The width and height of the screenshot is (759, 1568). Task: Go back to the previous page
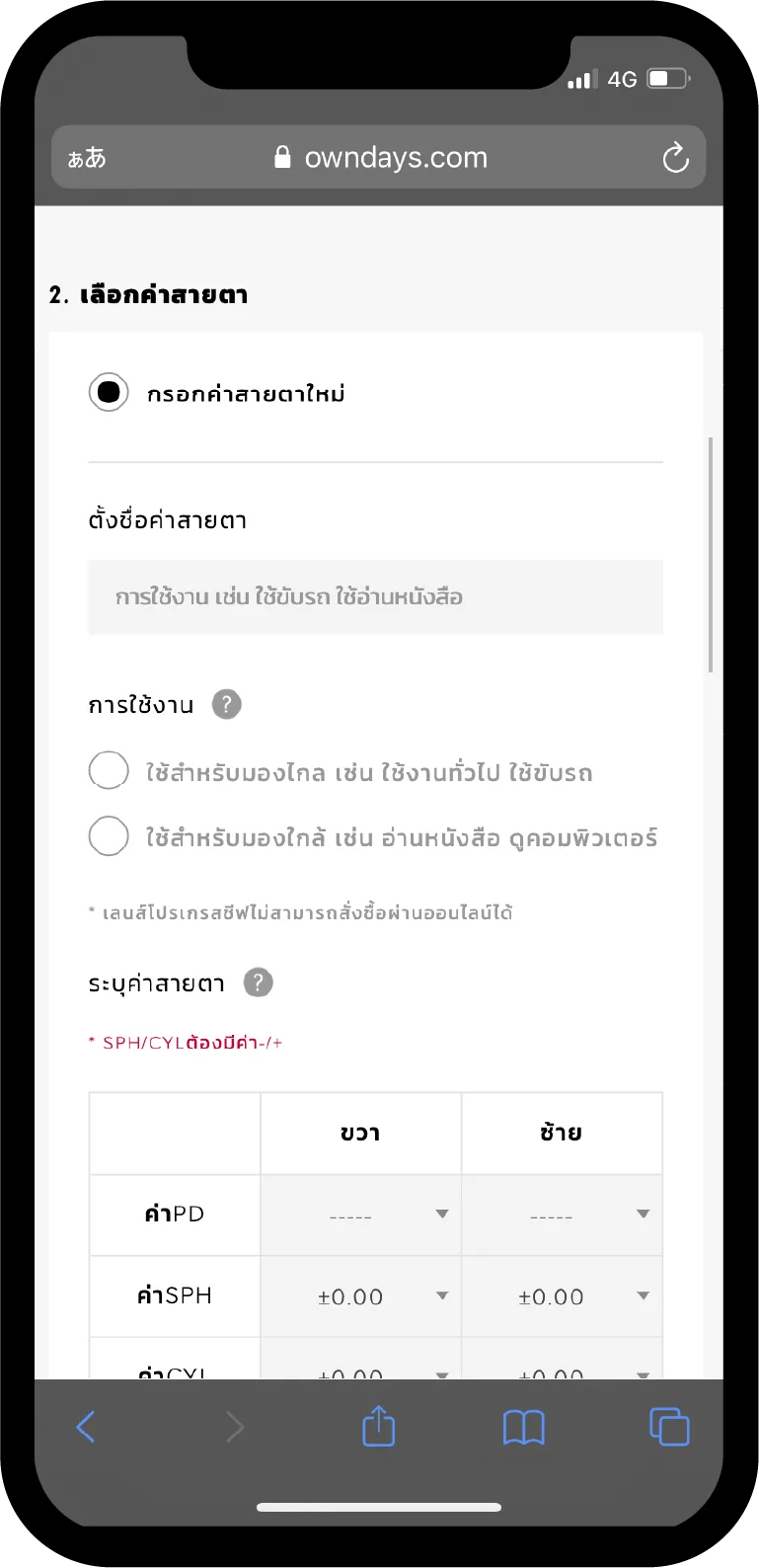point(86,1427)
